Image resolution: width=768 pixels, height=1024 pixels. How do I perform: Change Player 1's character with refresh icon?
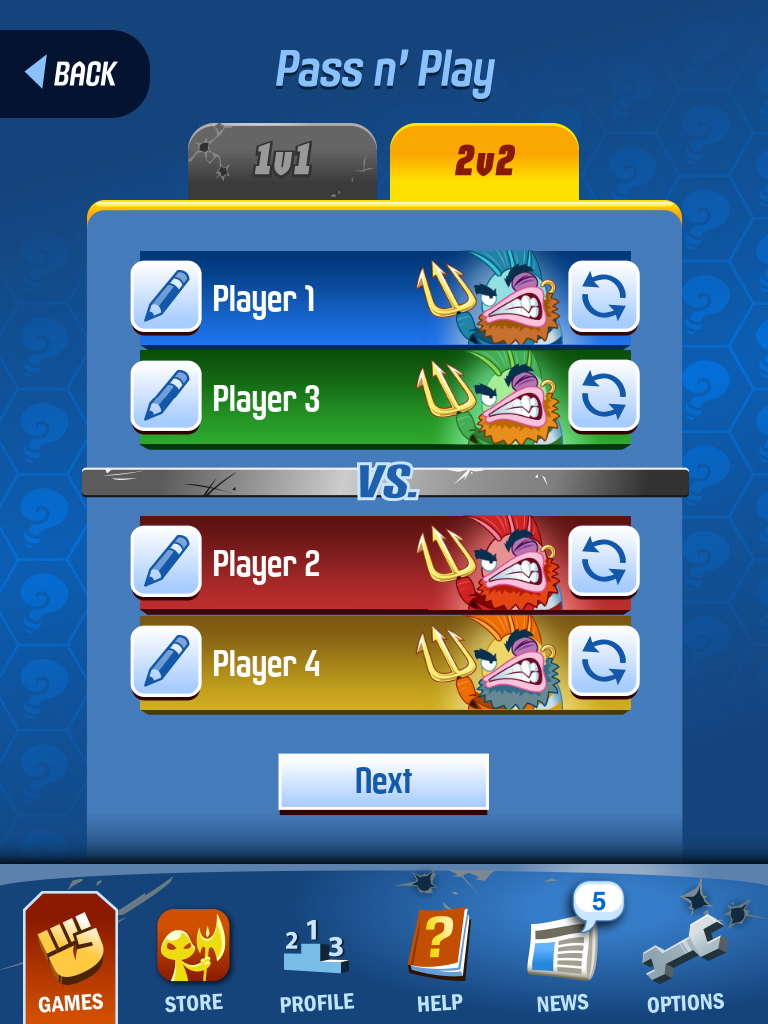604,297
